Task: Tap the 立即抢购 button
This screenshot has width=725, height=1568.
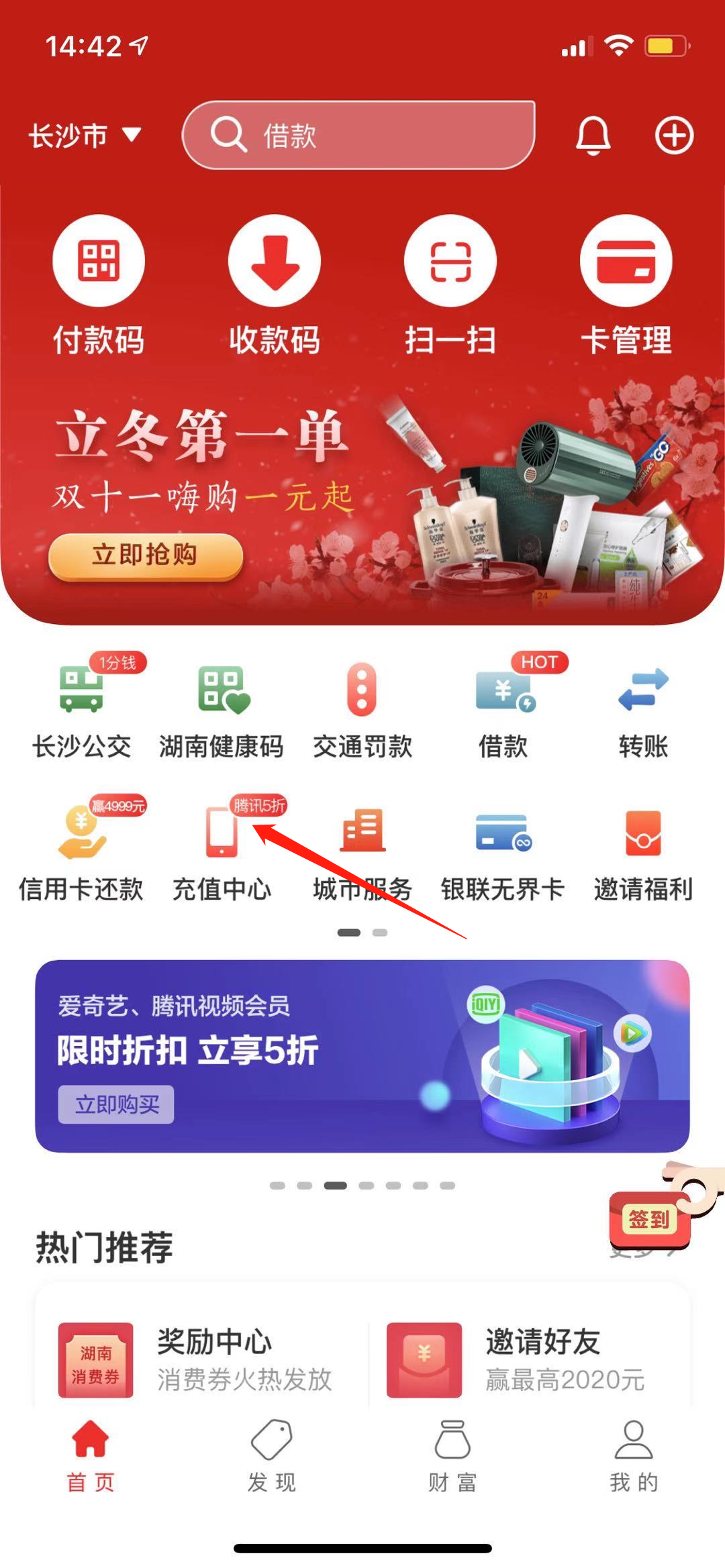Action: tap(144, 556)
